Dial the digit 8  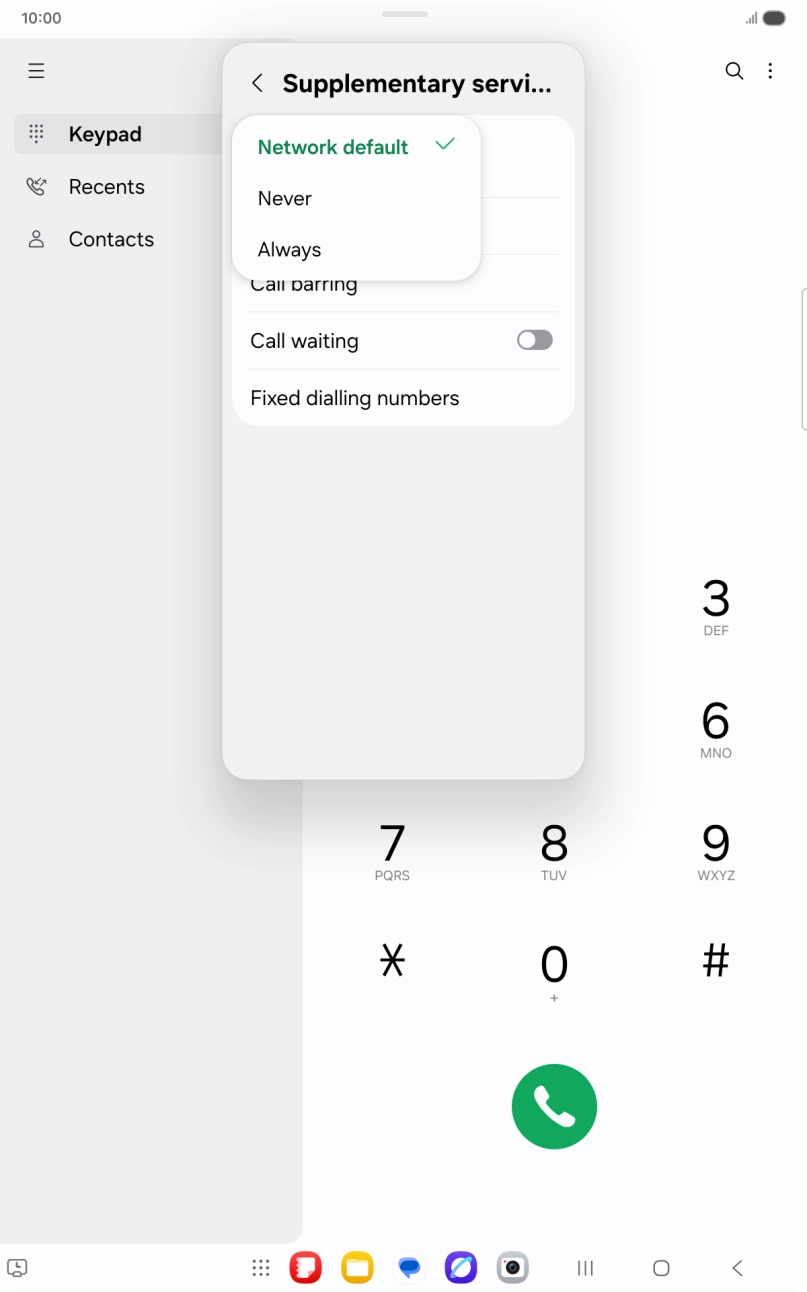tap(554, 852)
